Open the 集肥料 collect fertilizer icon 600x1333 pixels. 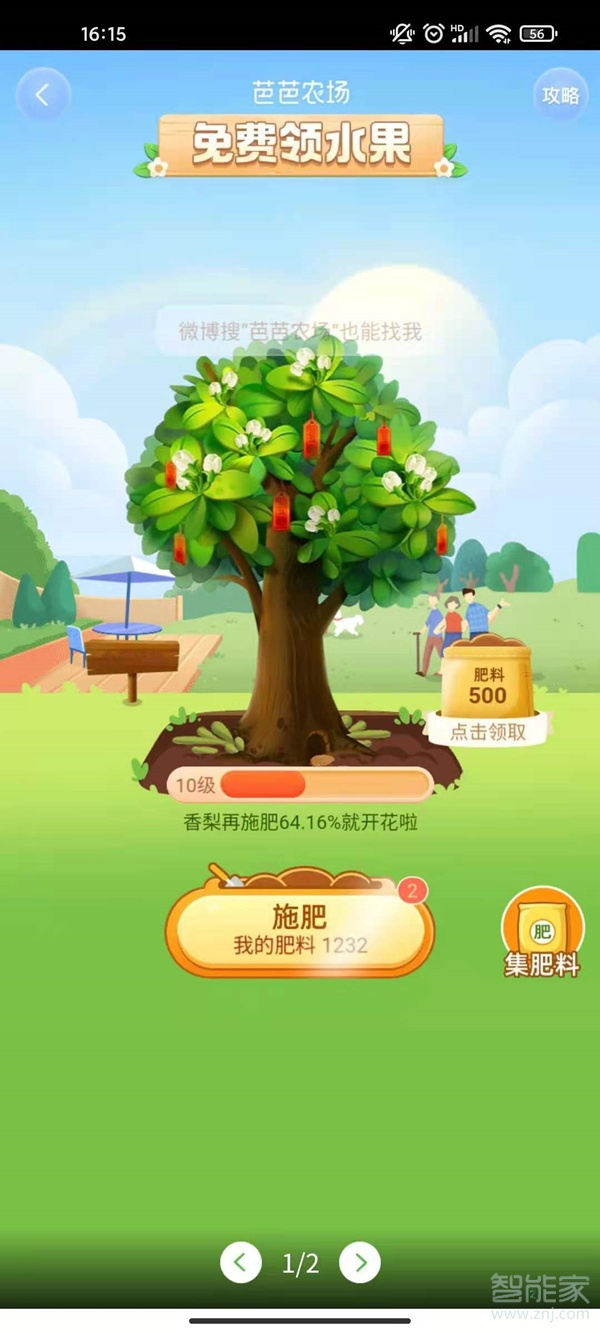[542, 934]
